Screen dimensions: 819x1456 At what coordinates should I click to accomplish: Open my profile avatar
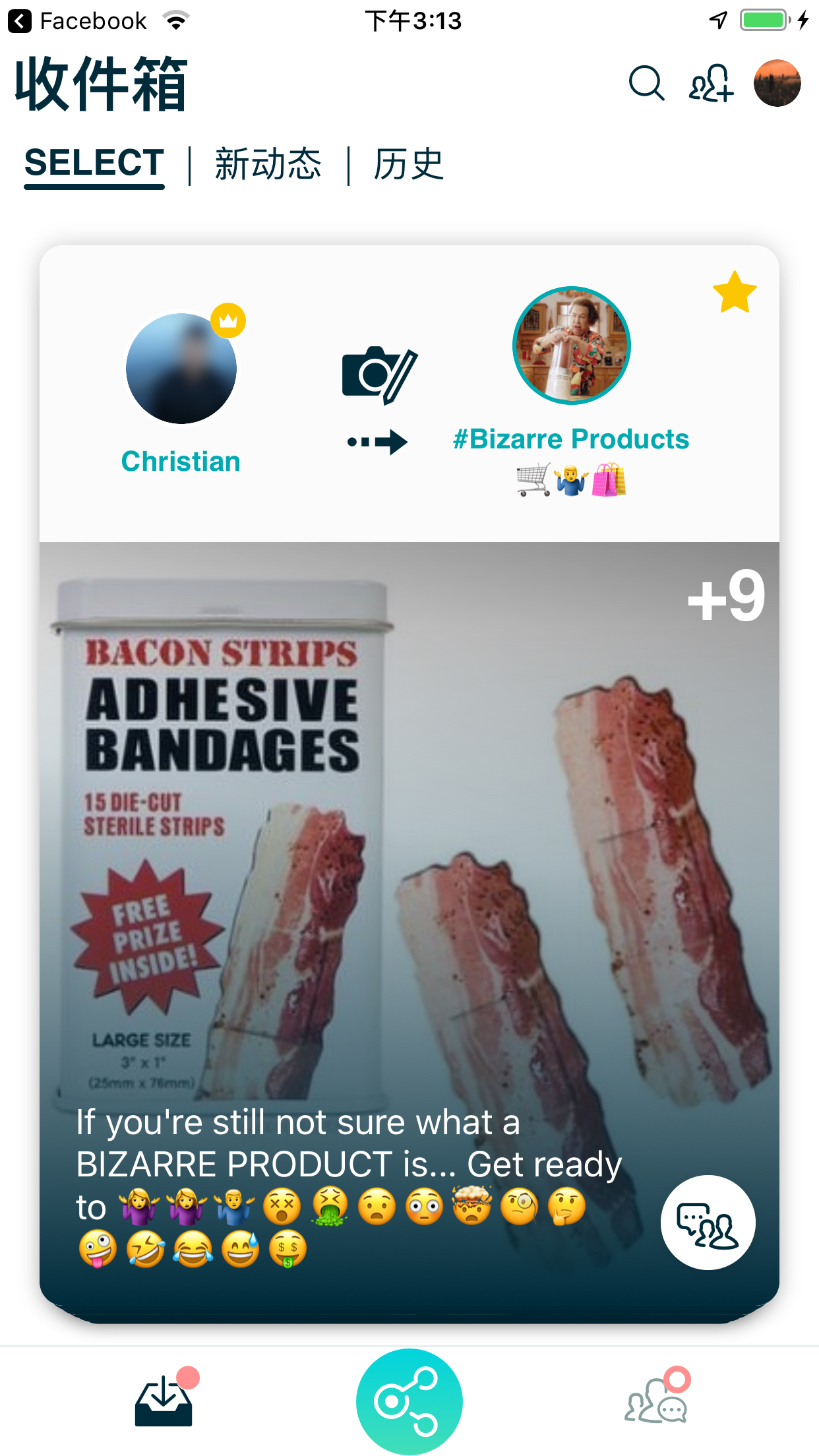pyautogui.click(x=777, y=84)
